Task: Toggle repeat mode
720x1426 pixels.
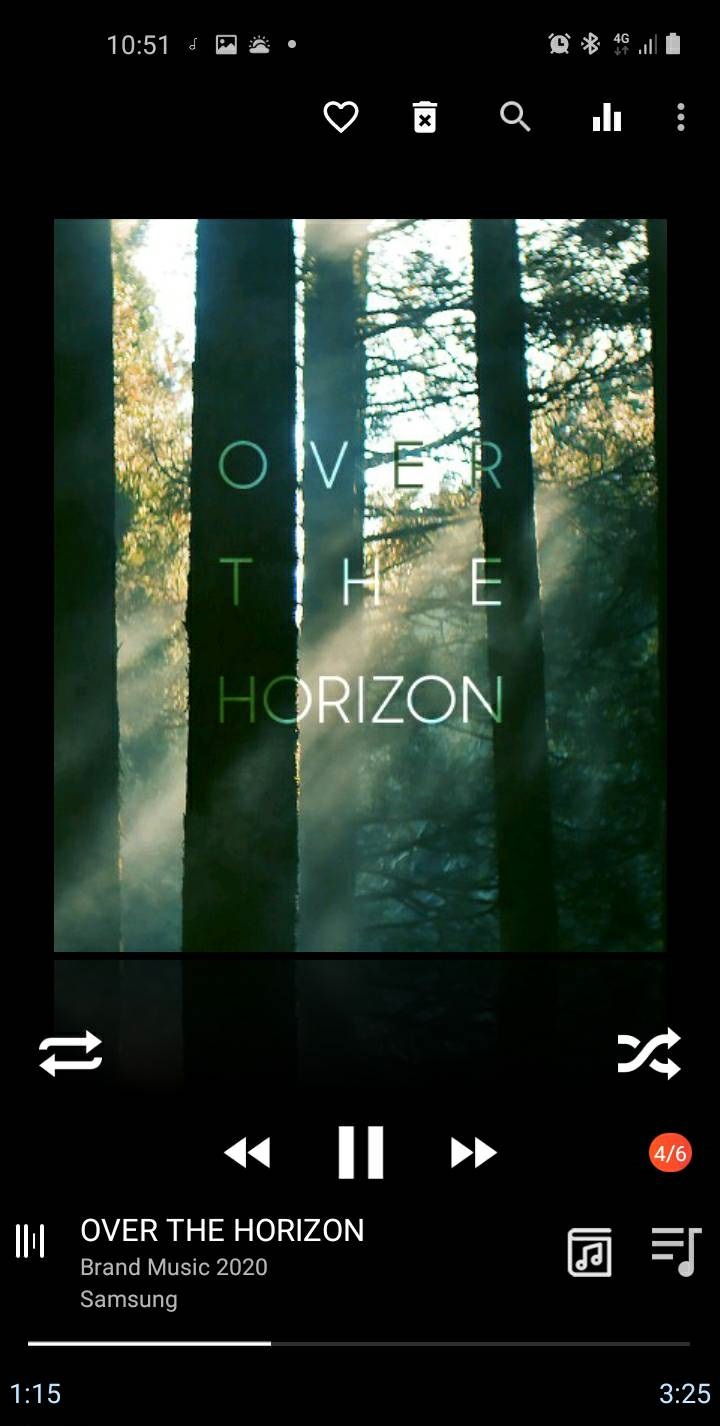Action: point(70,1053)
